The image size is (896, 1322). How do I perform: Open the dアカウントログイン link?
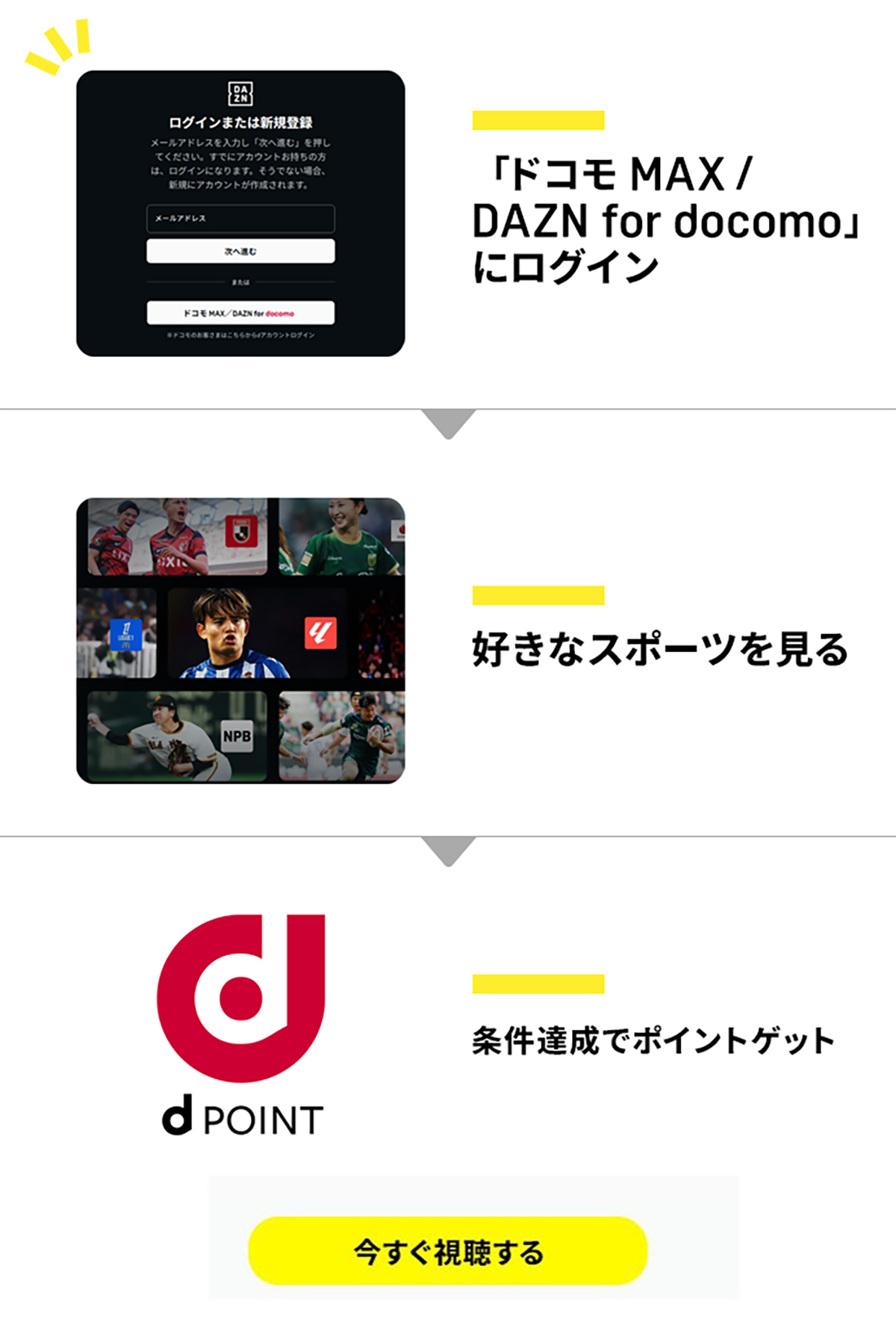pos(243,336)
